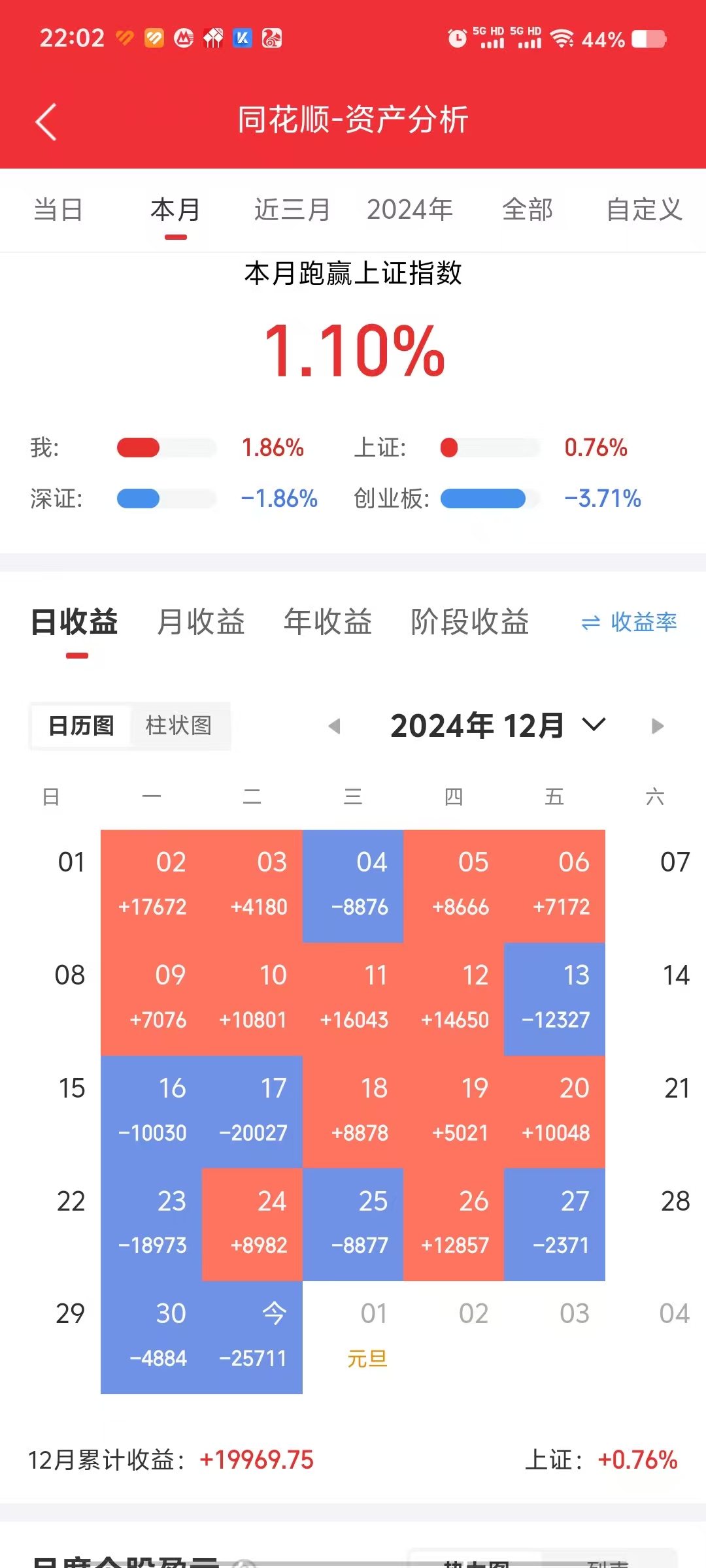706x1568 pixels.
Task: Switch to the 当日 tab
Action: point(58,210)
